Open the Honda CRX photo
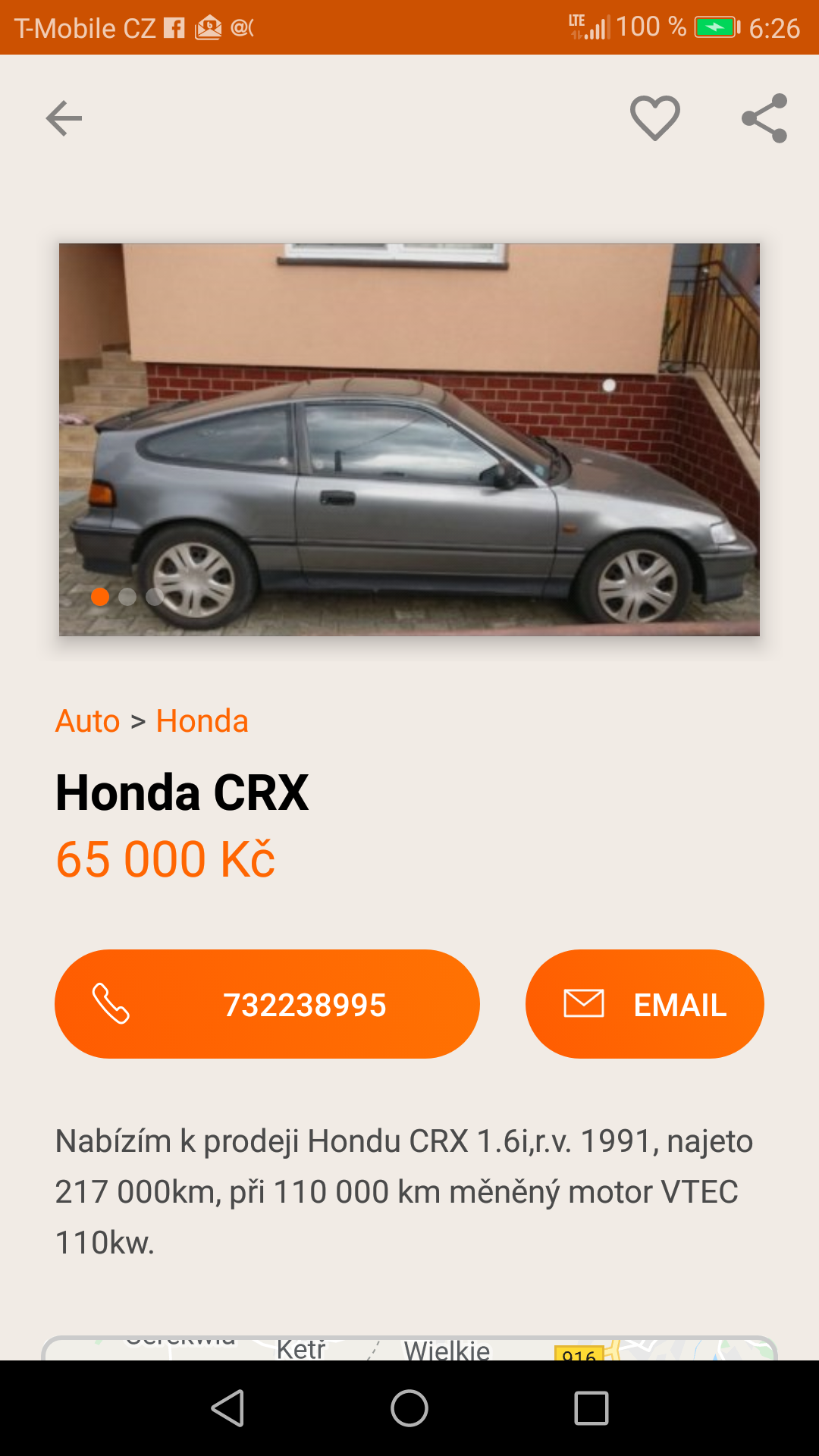Viewport: 819px width, 1456px height. [x=409, y=440]
